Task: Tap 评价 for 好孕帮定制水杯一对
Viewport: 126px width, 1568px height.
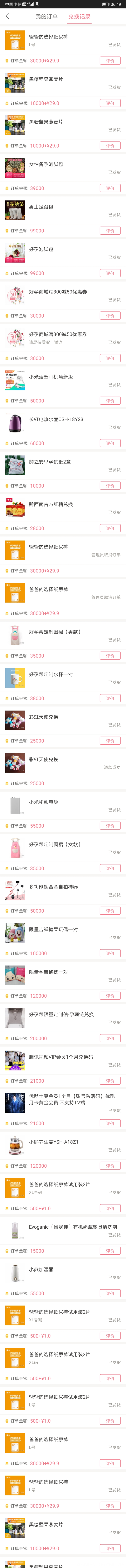Action: [110, 698]
